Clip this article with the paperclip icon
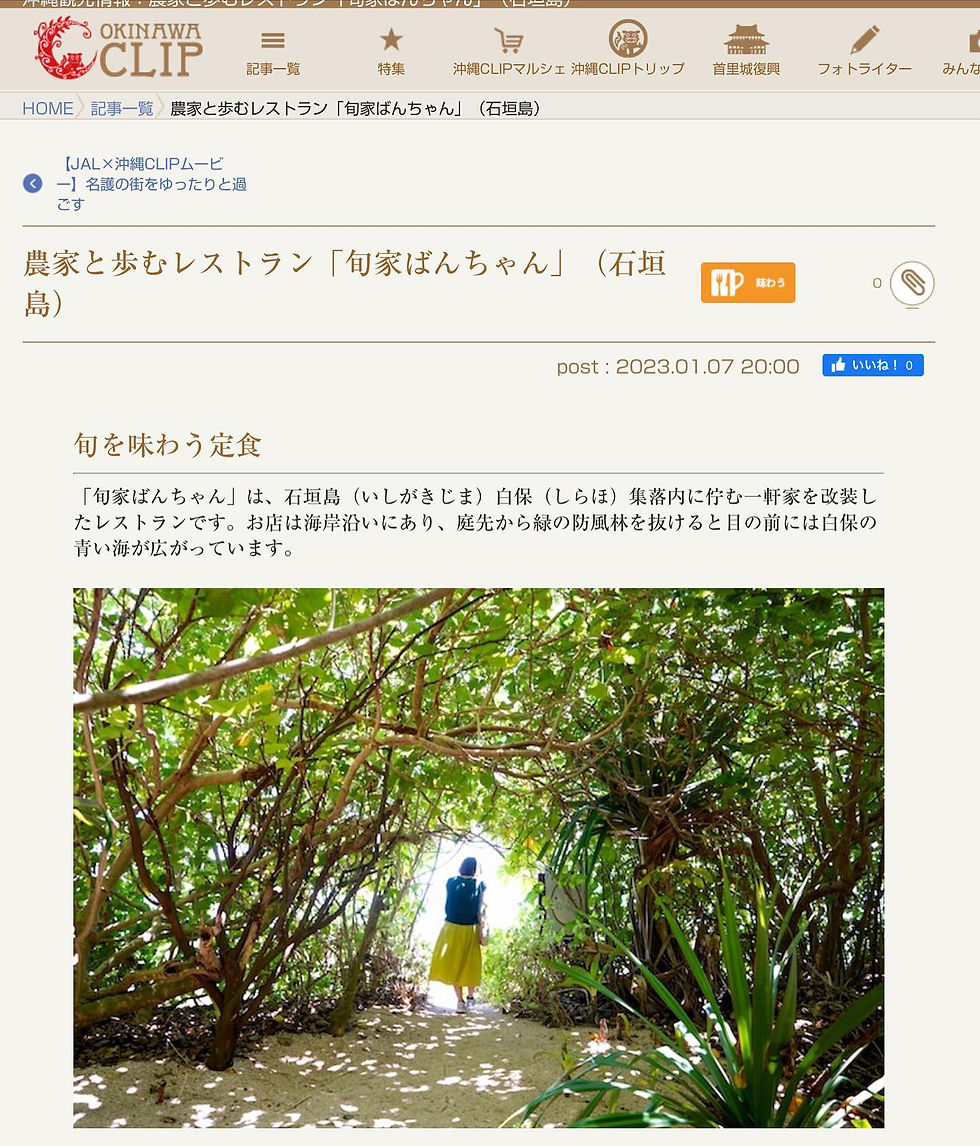 (911, 284)
